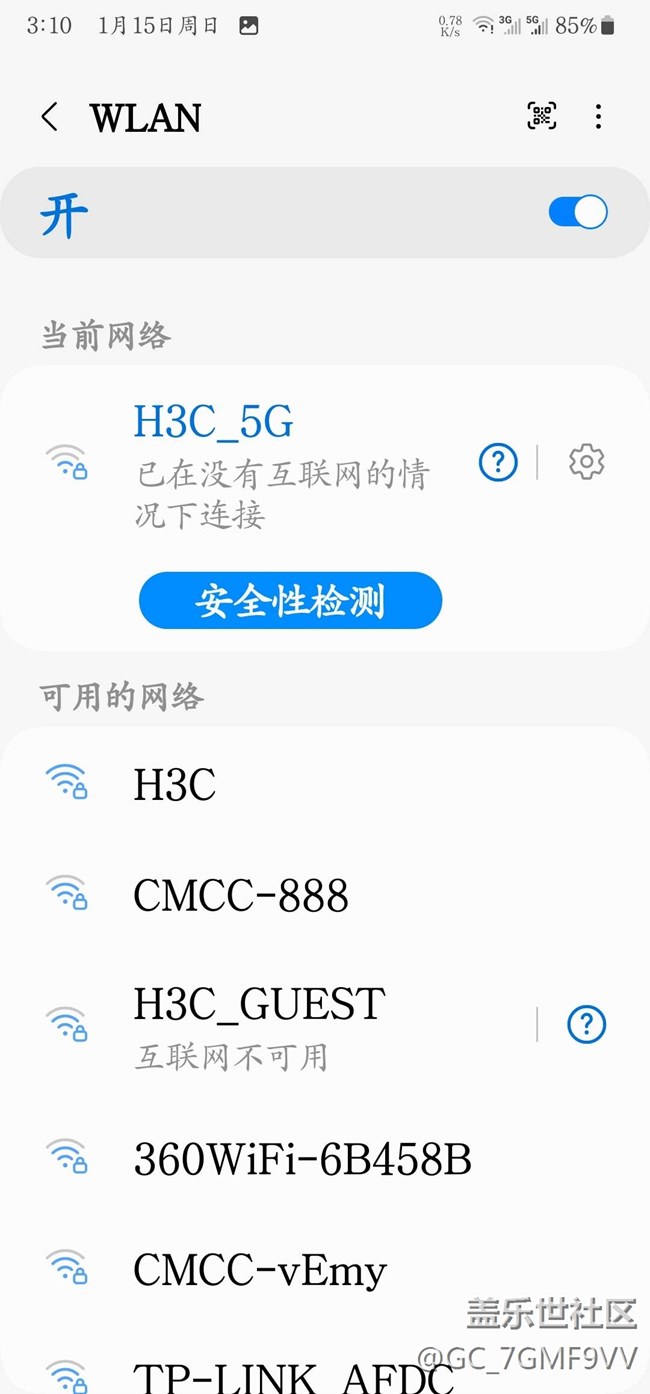
Task: Open the QR code scanner icon
Action: (542, 116)
